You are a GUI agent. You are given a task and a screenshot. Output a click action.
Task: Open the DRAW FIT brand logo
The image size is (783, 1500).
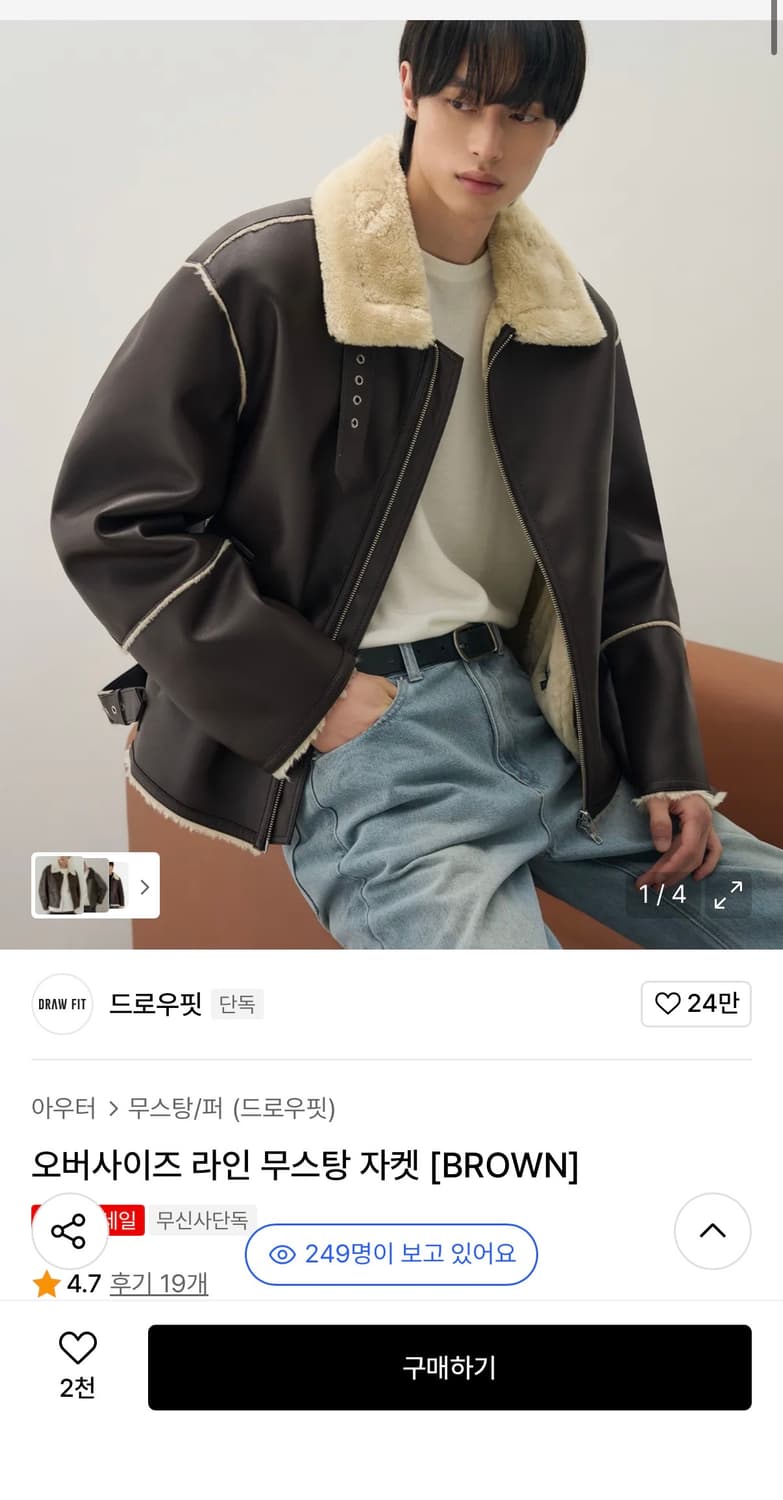61,1004
